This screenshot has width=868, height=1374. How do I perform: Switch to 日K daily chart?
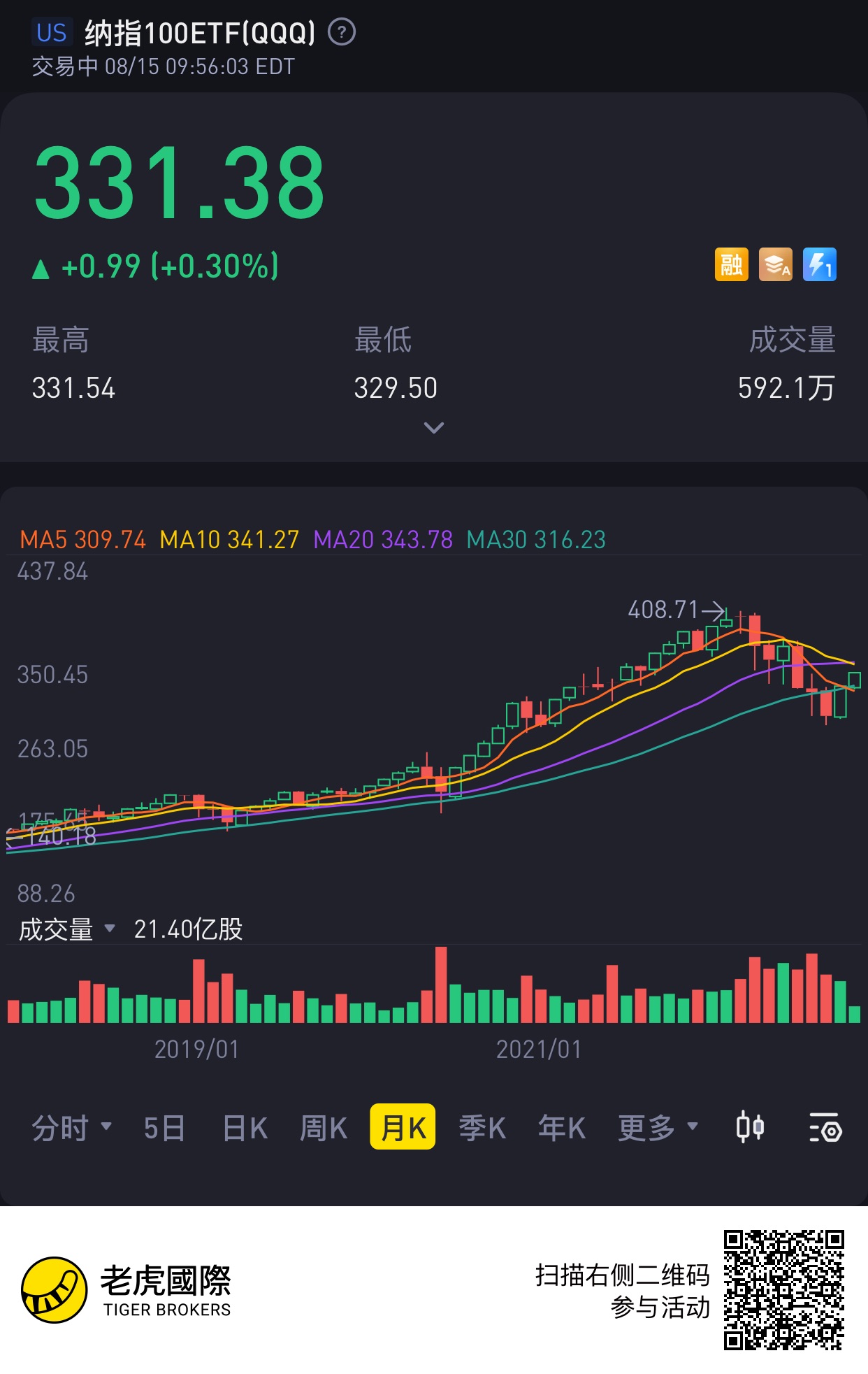pyautogui.click(x=245, y=1127)
